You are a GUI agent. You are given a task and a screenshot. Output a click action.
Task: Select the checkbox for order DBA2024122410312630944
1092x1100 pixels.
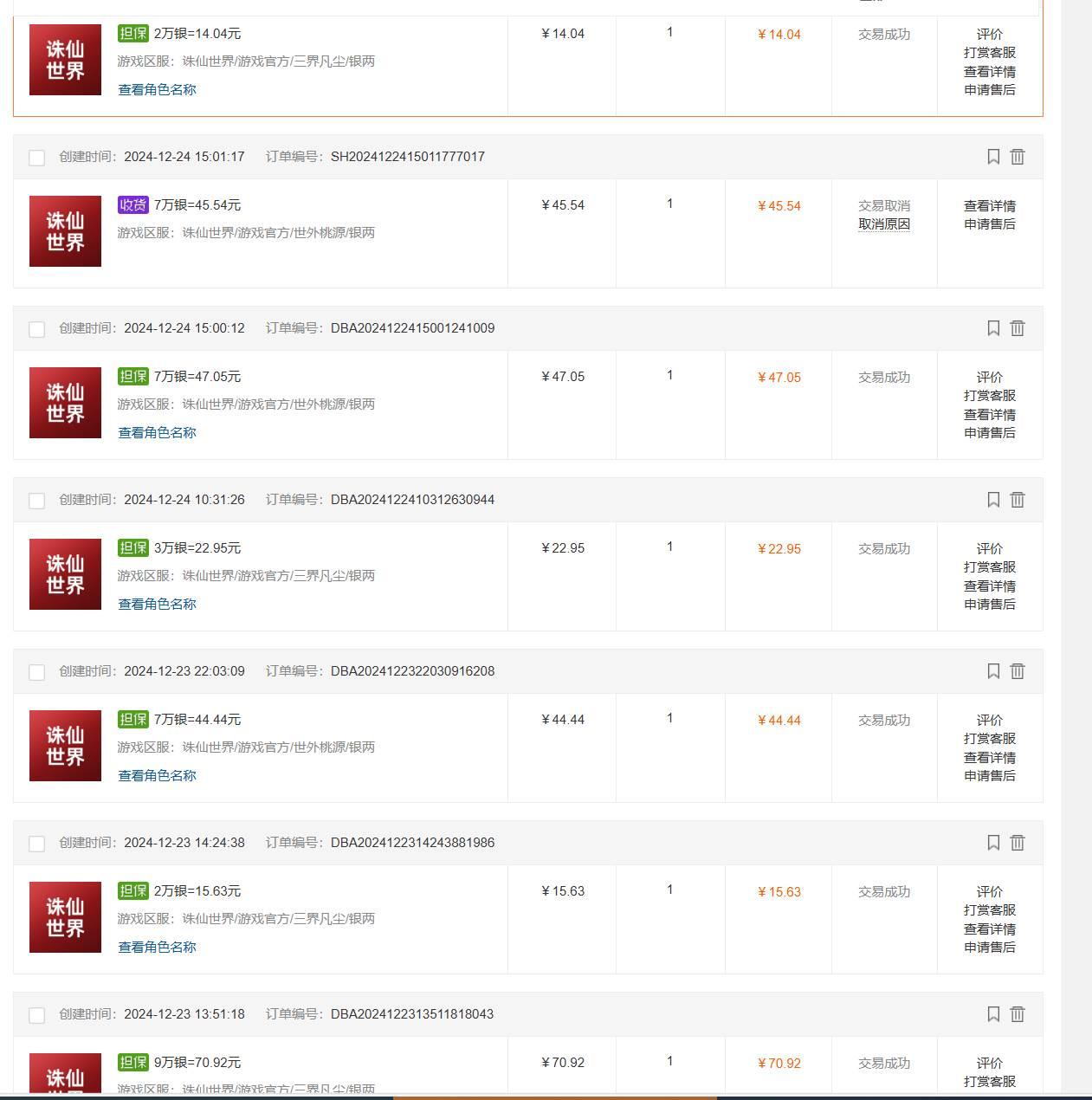point(36,501)
